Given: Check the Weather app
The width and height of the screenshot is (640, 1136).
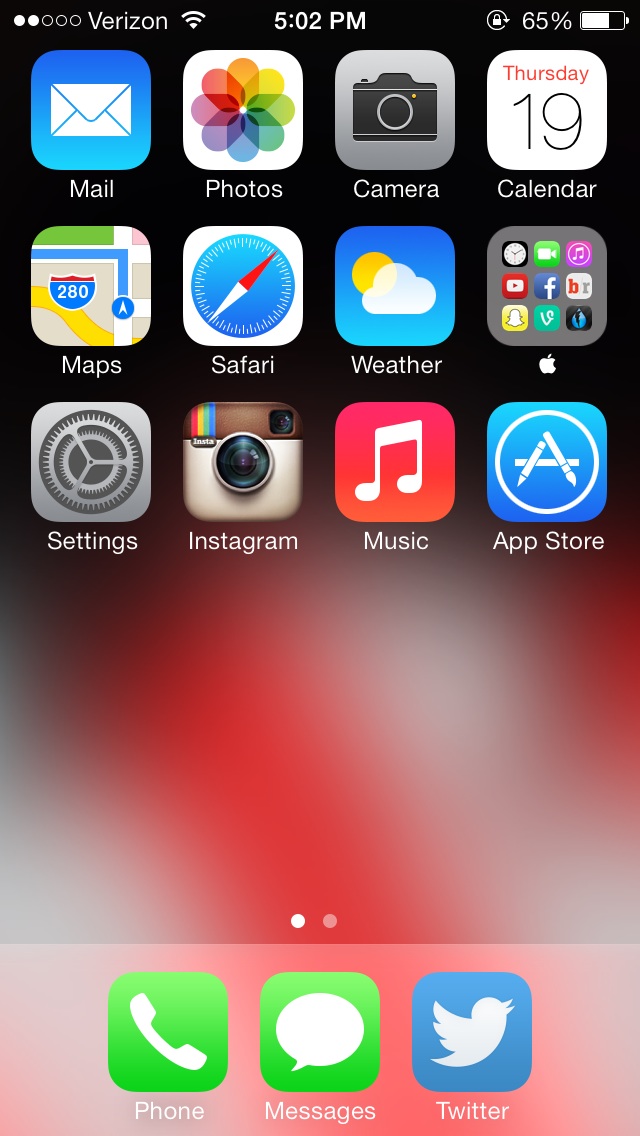Looking at the screenshot, I should click(395, 286).
